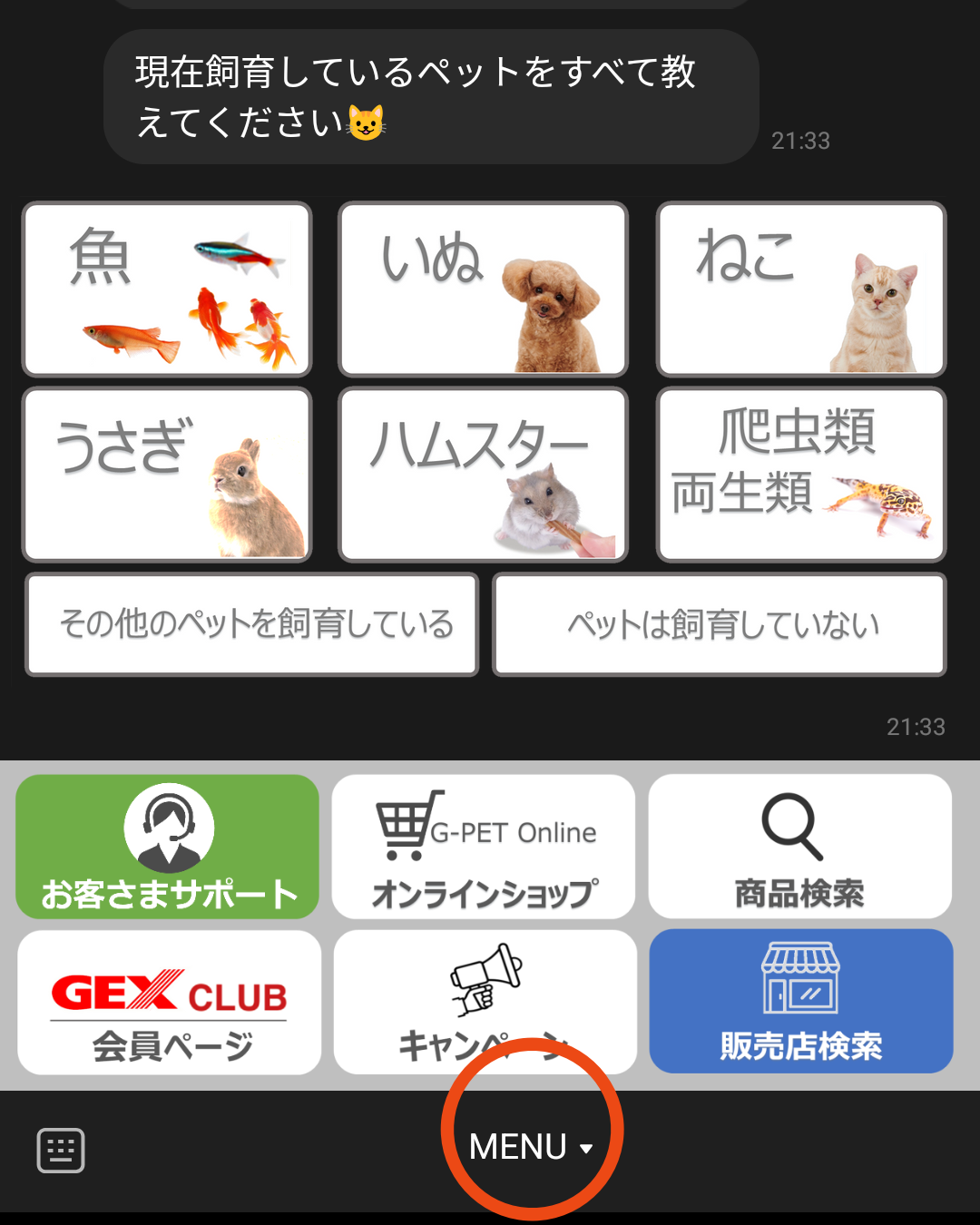This screenshot has width=980, height=1225.
Task: Select the 爬虫類 両生類 tile
Action: pos(800,475)
